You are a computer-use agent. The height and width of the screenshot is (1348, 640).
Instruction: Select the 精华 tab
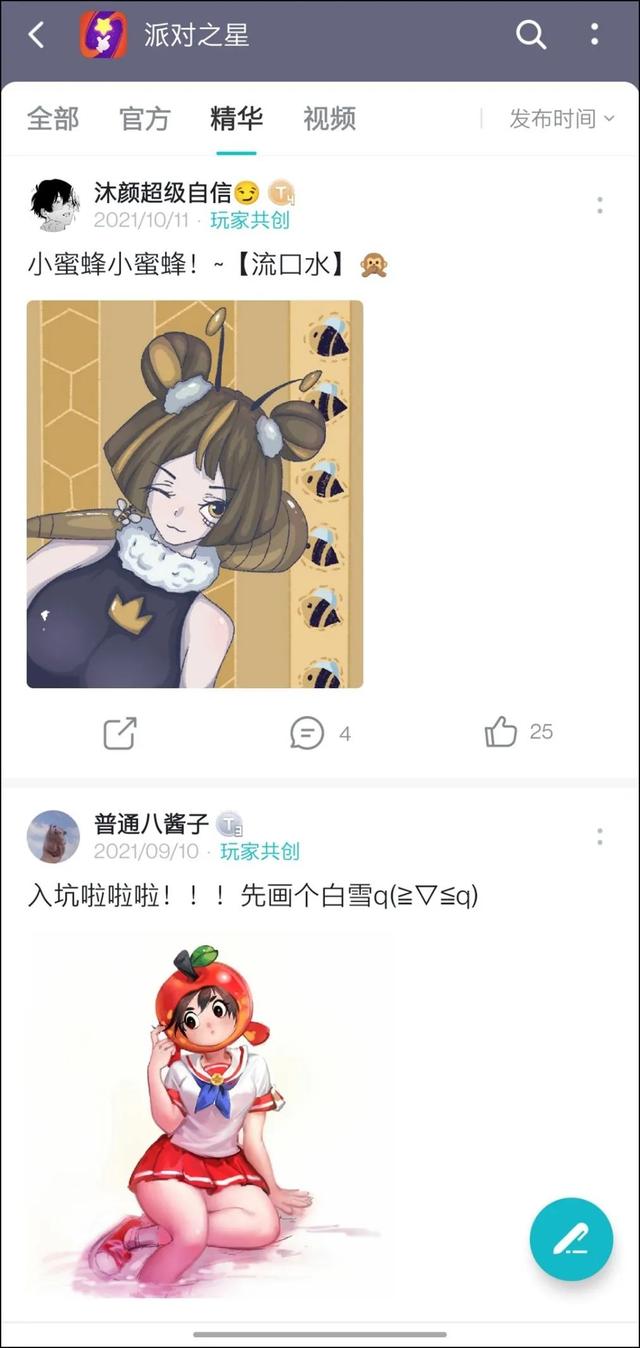[236, 119]
